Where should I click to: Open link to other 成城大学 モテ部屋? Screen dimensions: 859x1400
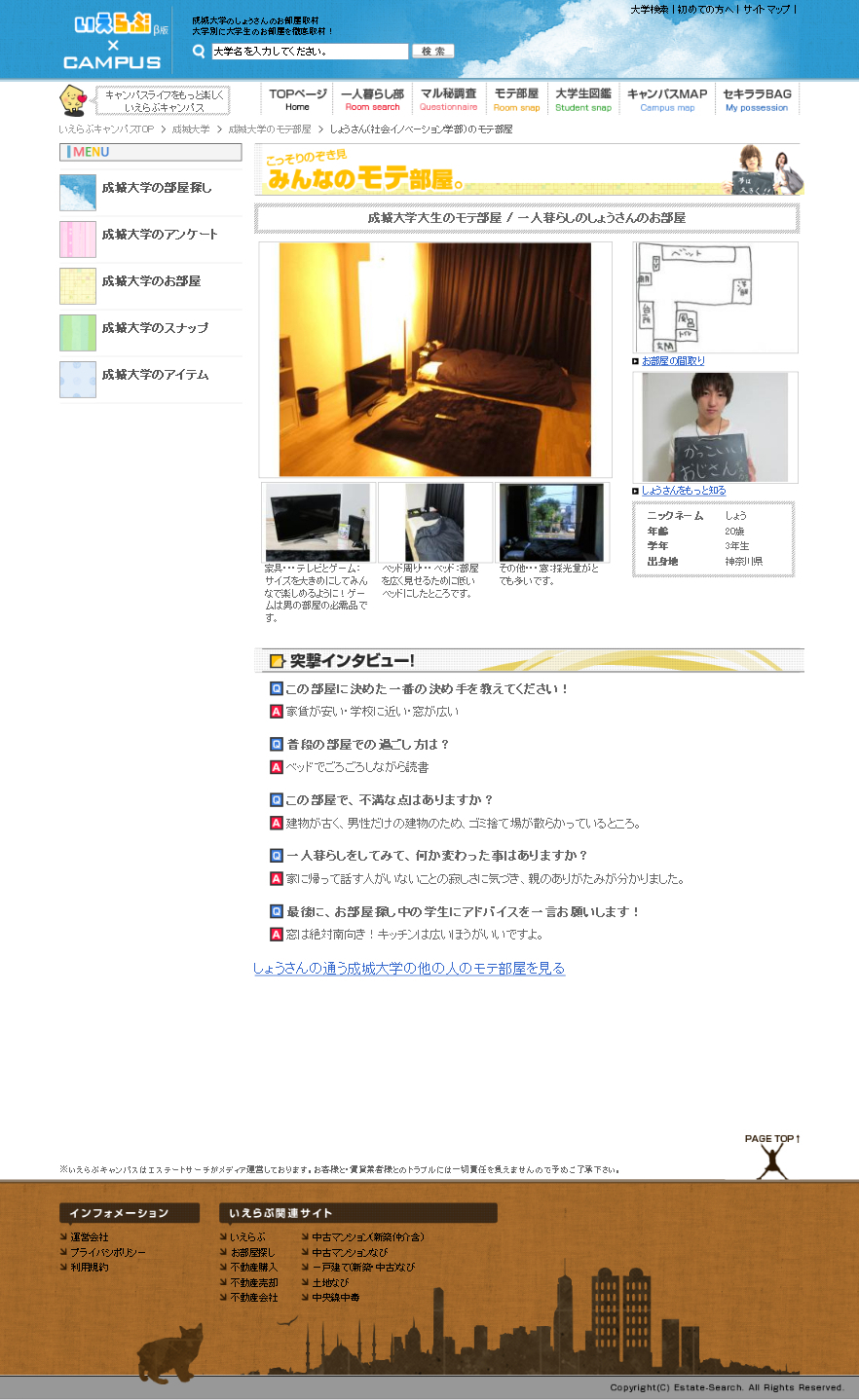coord(409,968)
